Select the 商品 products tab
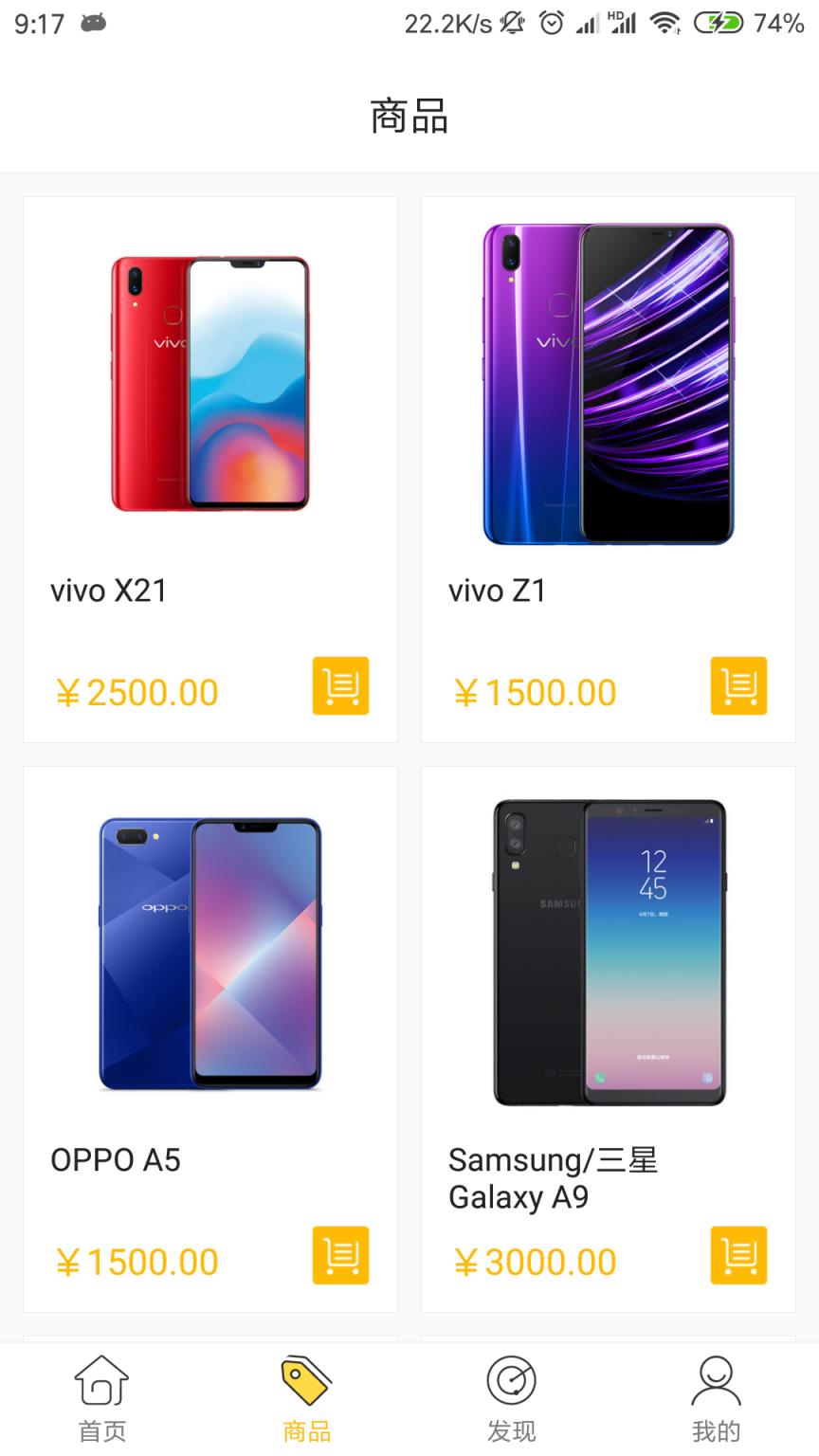 click(x=307, y=1399)
